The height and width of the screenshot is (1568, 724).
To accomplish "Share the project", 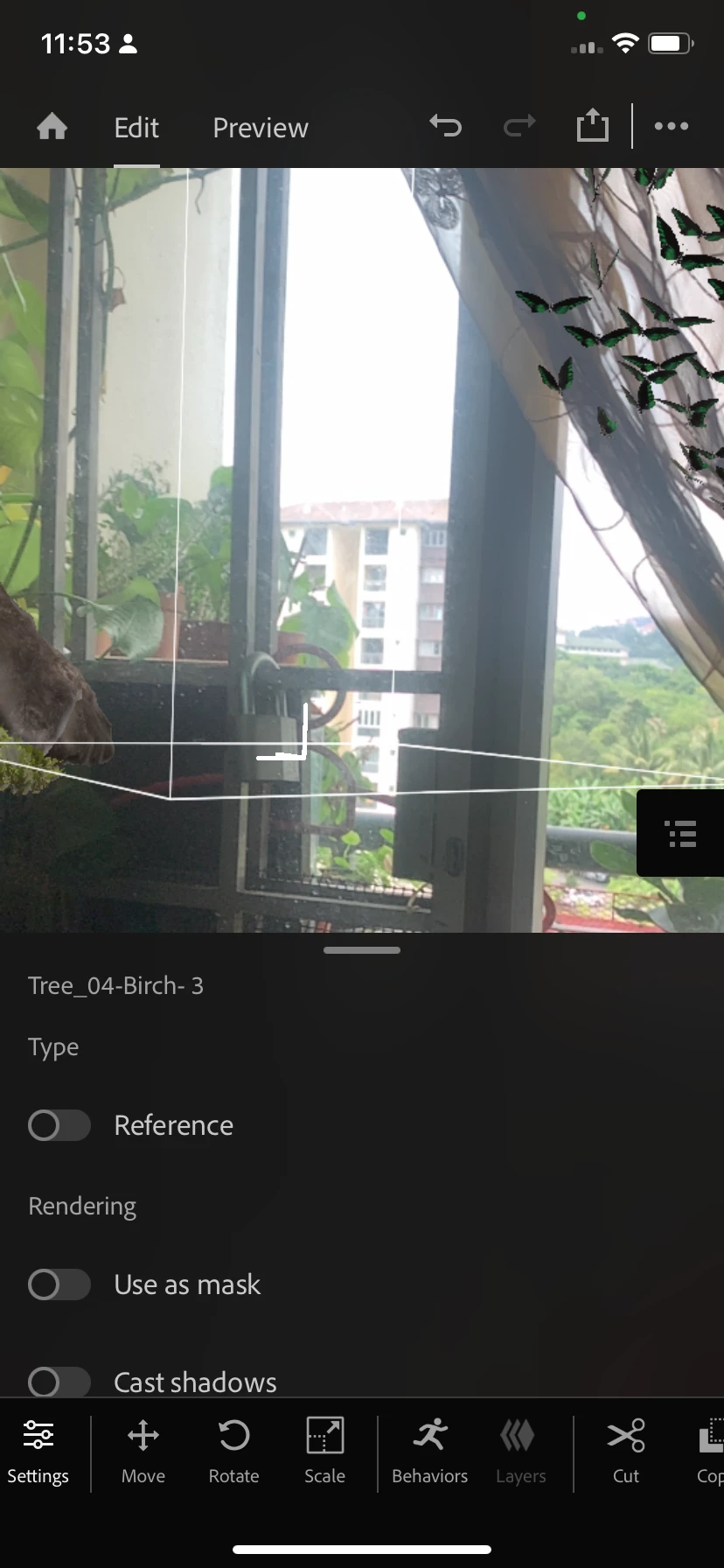I will click(593, 125).
